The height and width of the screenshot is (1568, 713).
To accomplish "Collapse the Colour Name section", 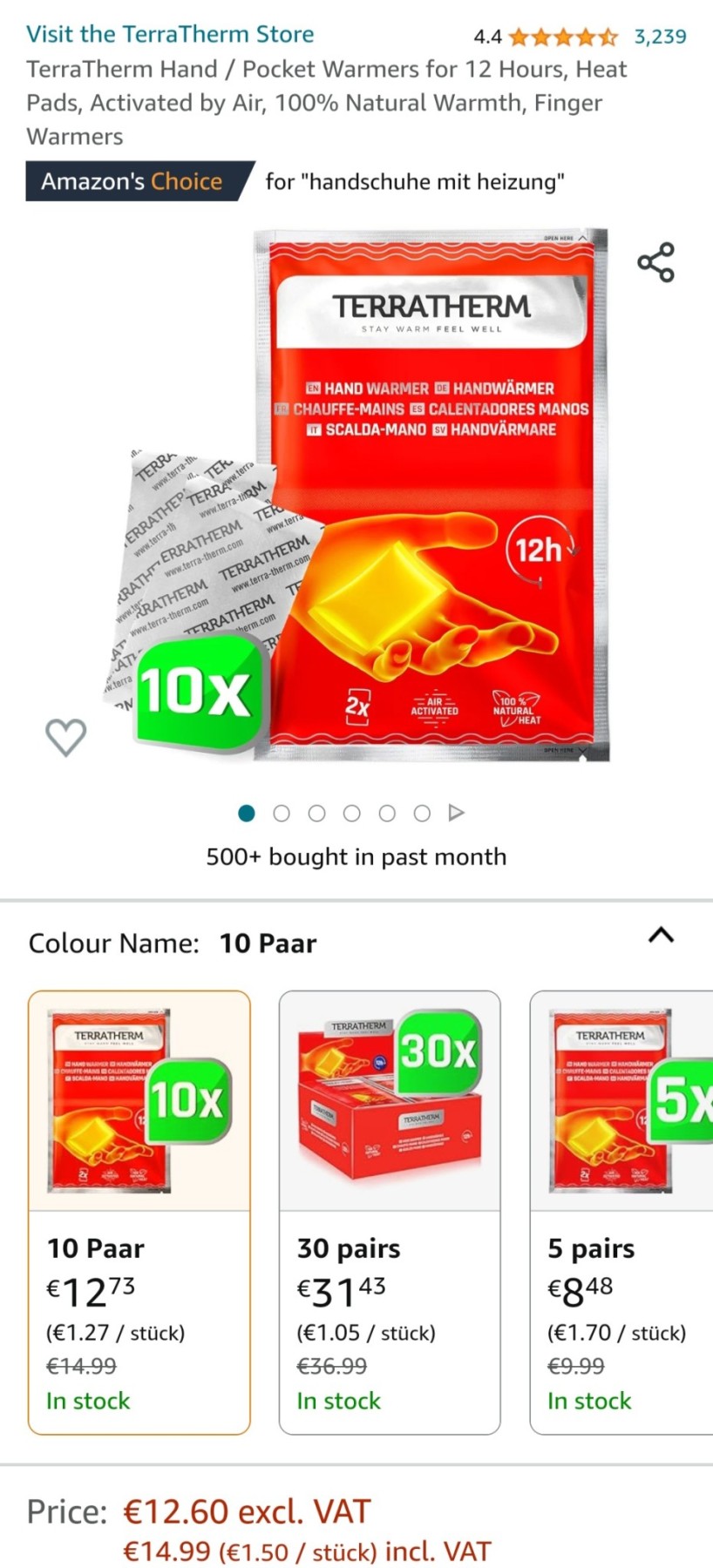I will tap(662, 936).
